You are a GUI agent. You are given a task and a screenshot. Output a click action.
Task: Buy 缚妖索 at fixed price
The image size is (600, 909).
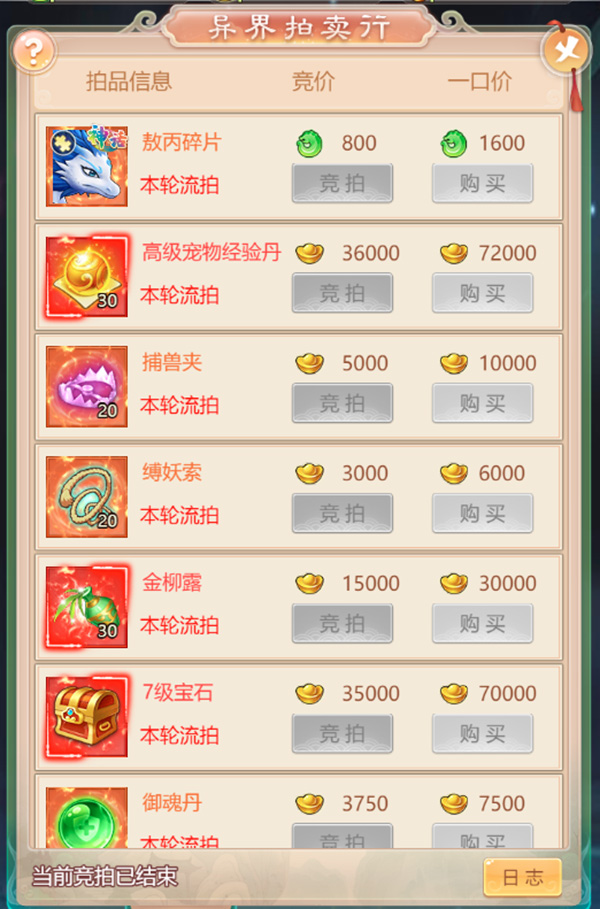tap(482, 514)
